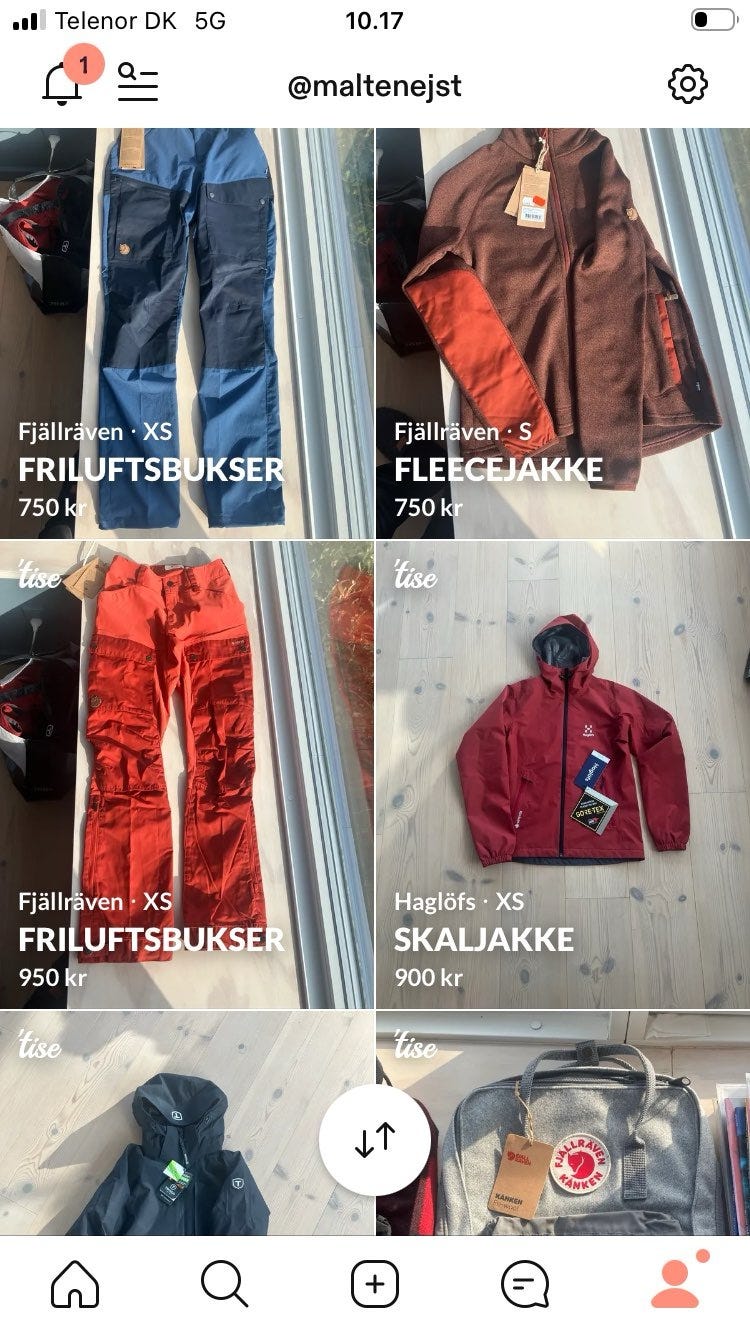
Task: Select the Search magnifier in the bottom bar
Action: tap(226, 1283)
